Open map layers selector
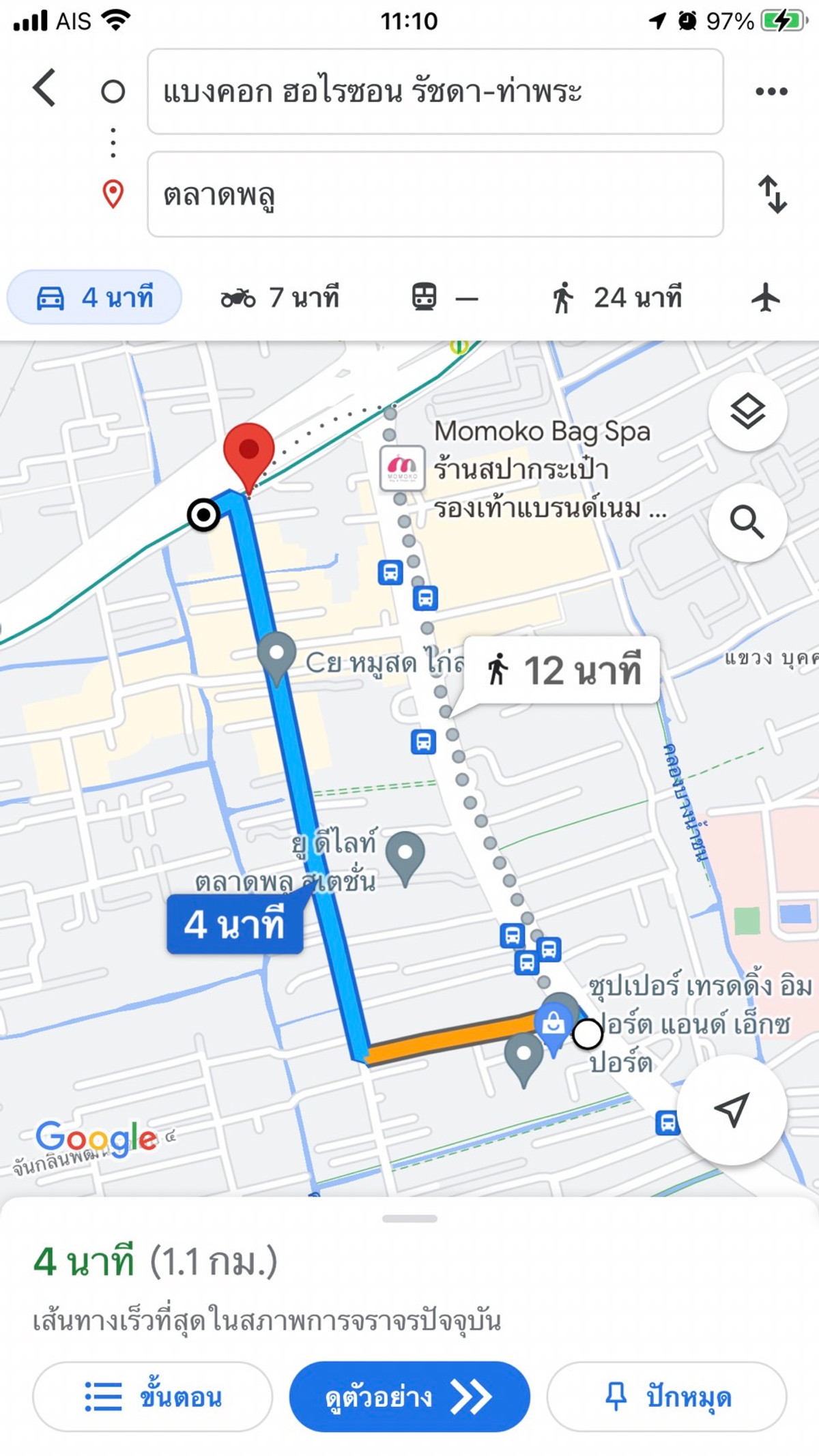Screen dimensions: 819x1456 [x=747, y=411]
